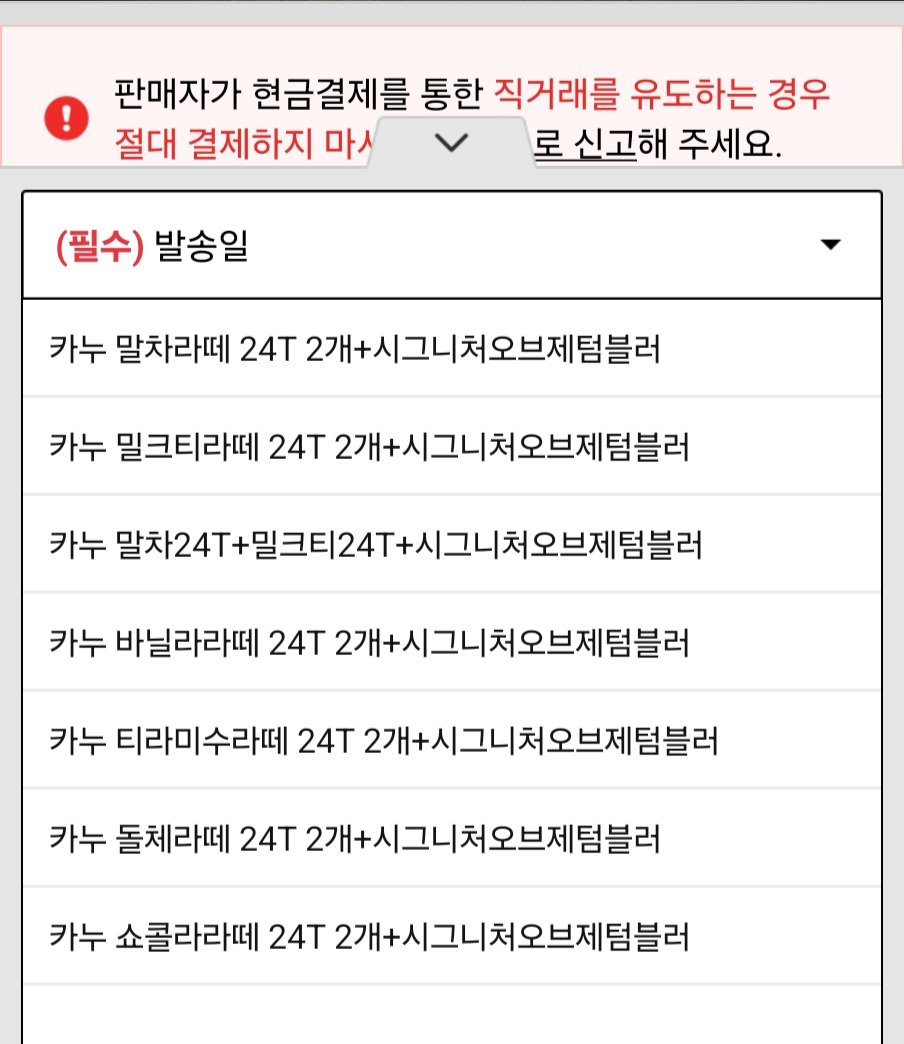Select 카누 말차24T+밀크티24T combo option

point(380,543)
